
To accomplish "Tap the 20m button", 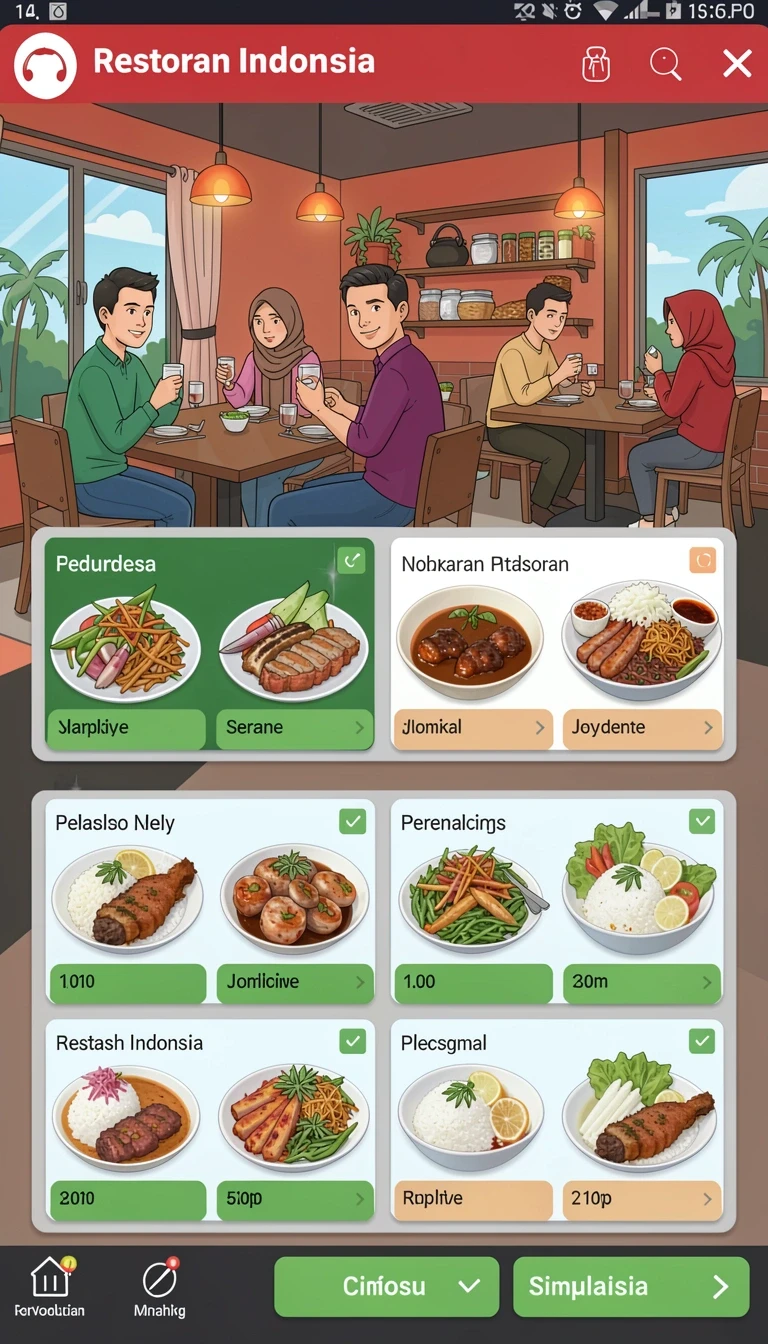I will pos(642,983).
